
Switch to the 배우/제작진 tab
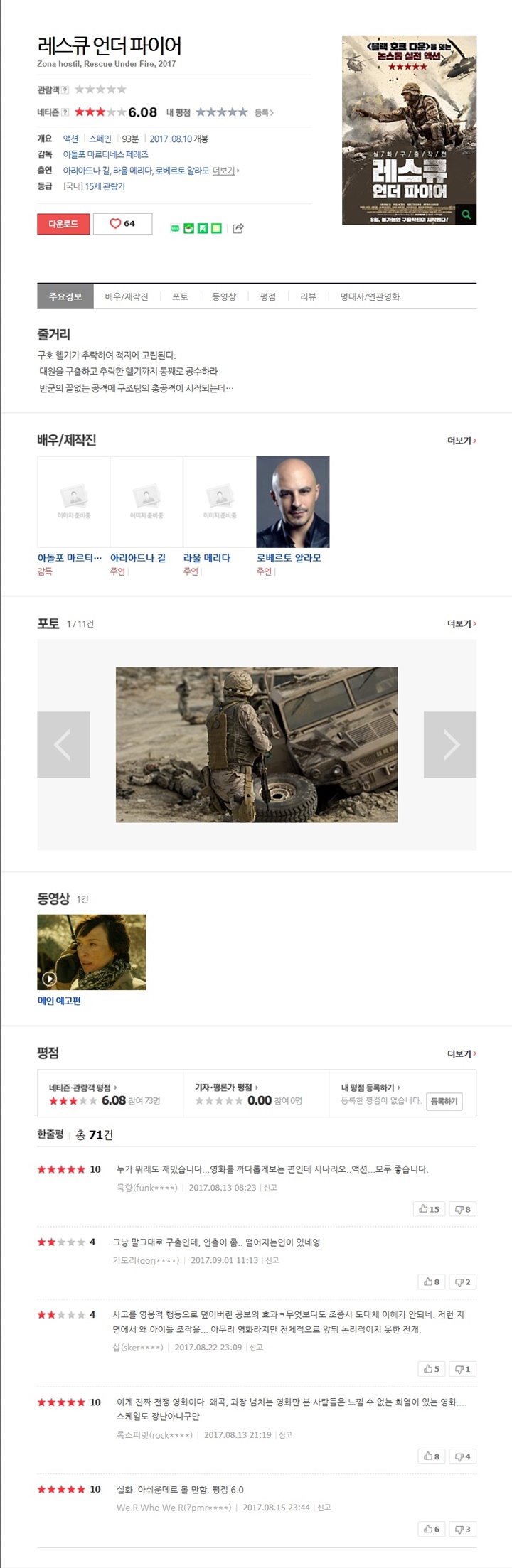click(127, 296)
